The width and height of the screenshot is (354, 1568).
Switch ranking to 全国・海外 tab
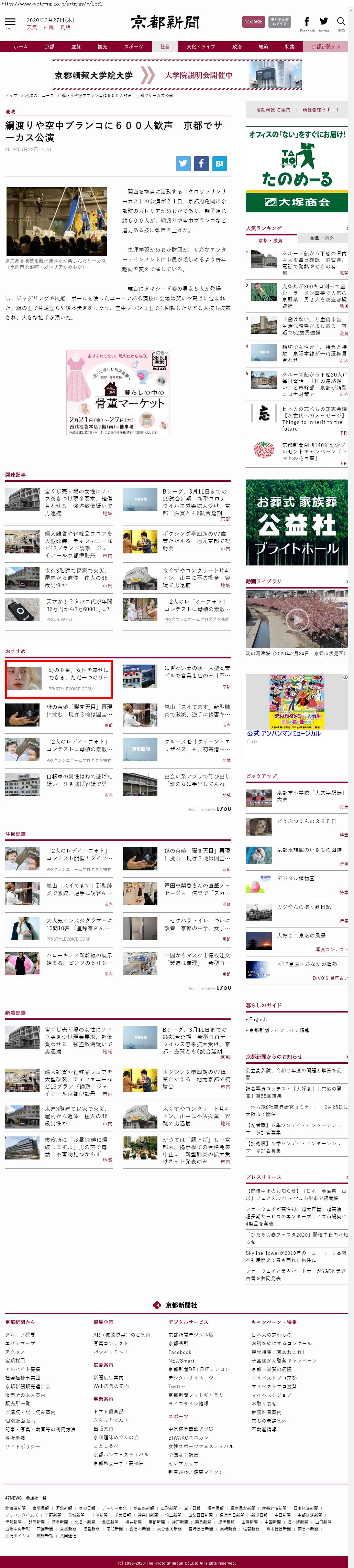point(322,238)
